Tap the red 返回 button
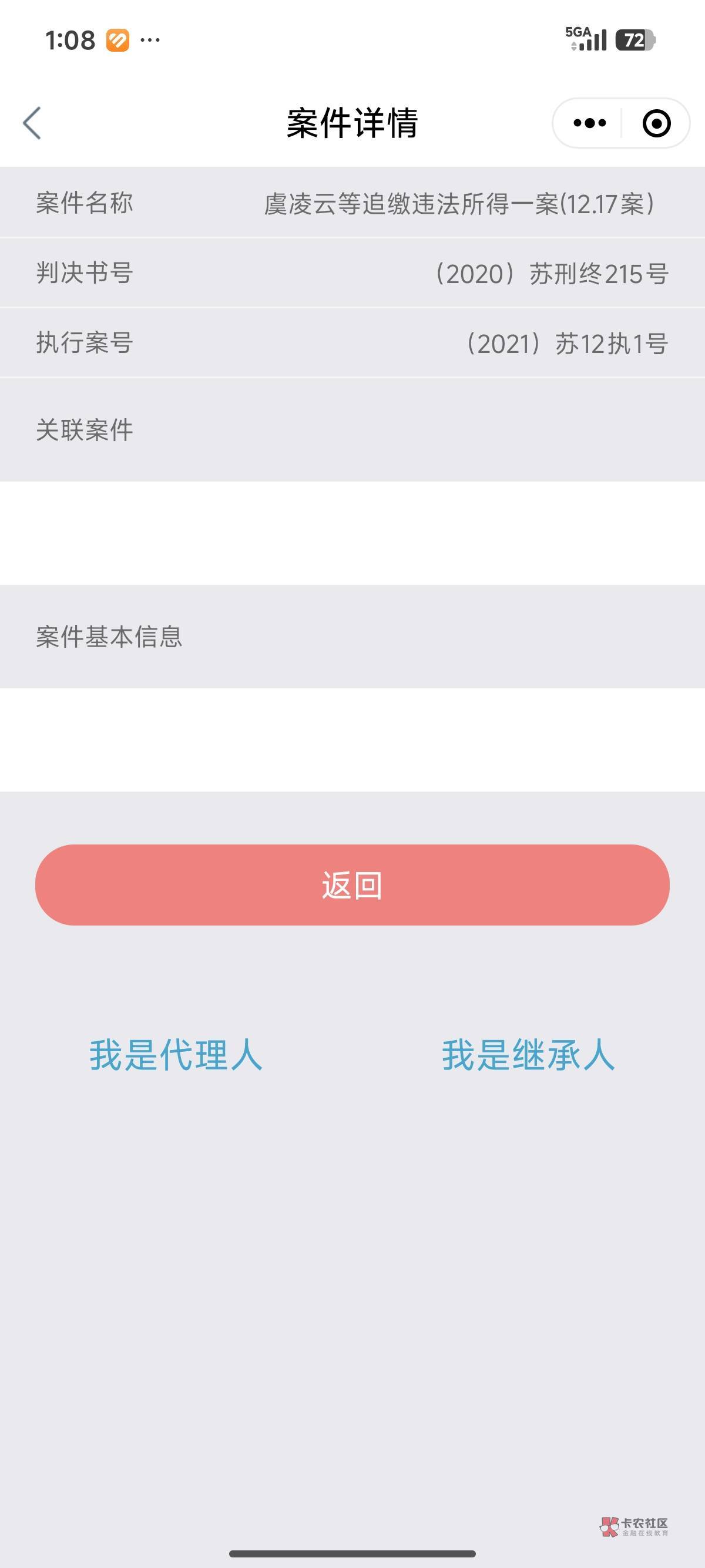 tap(352, 884)
